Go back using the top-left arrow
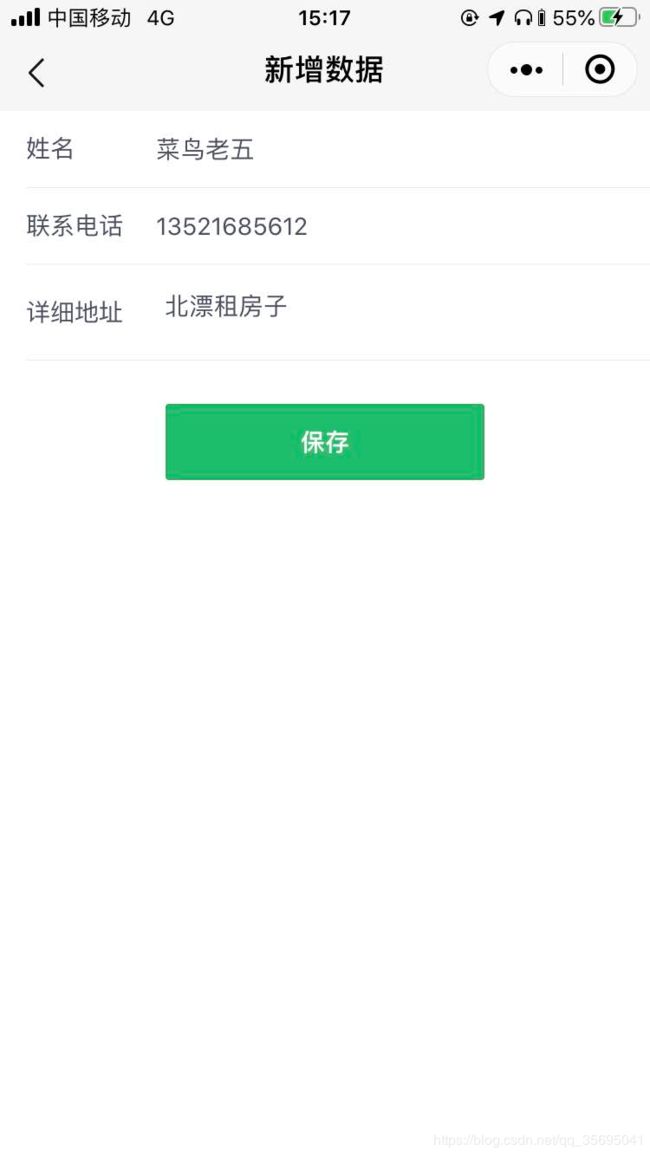 coord(36,72)
